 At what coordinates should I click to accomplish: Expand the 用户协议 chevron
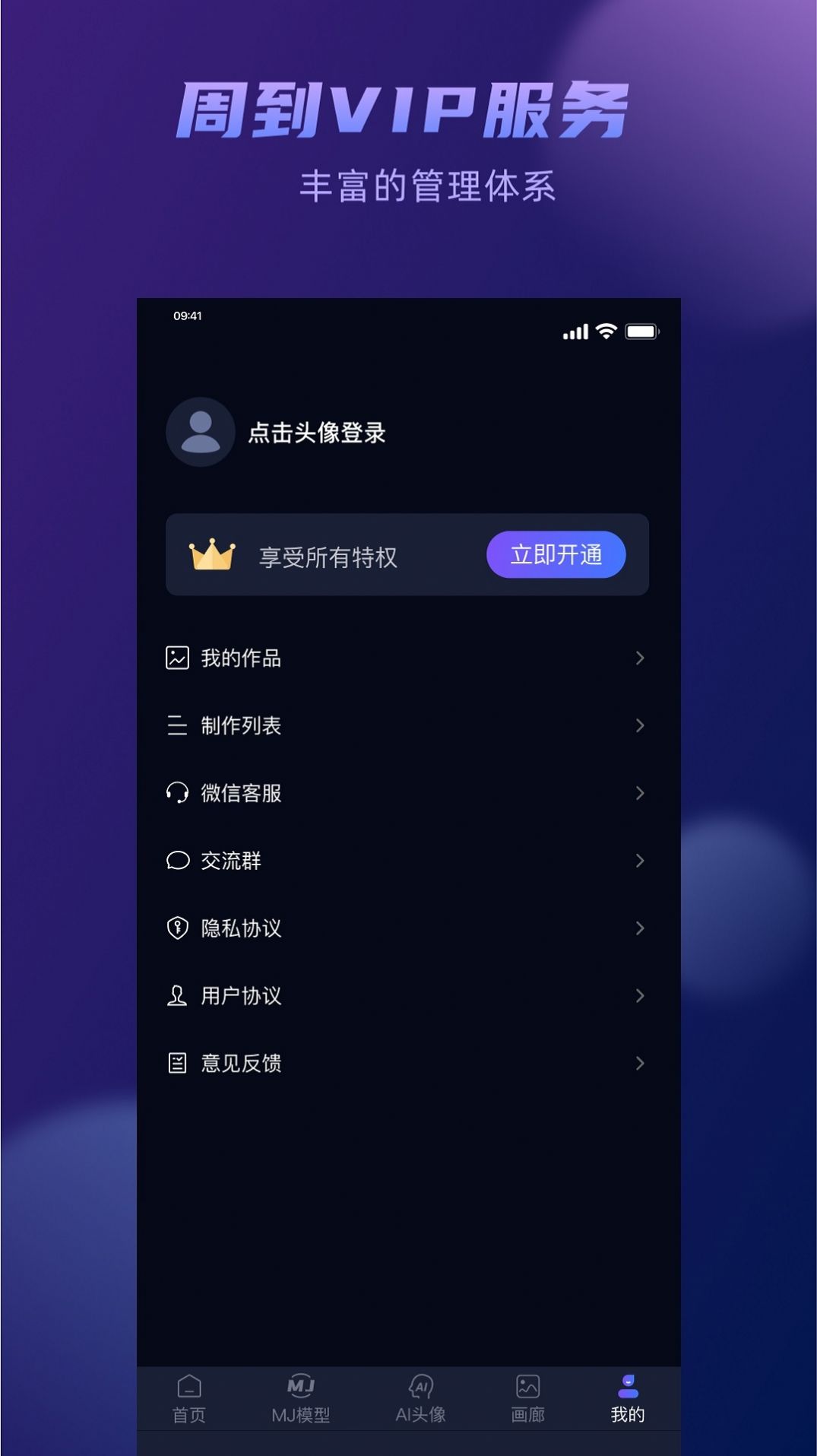pos(639,996)
